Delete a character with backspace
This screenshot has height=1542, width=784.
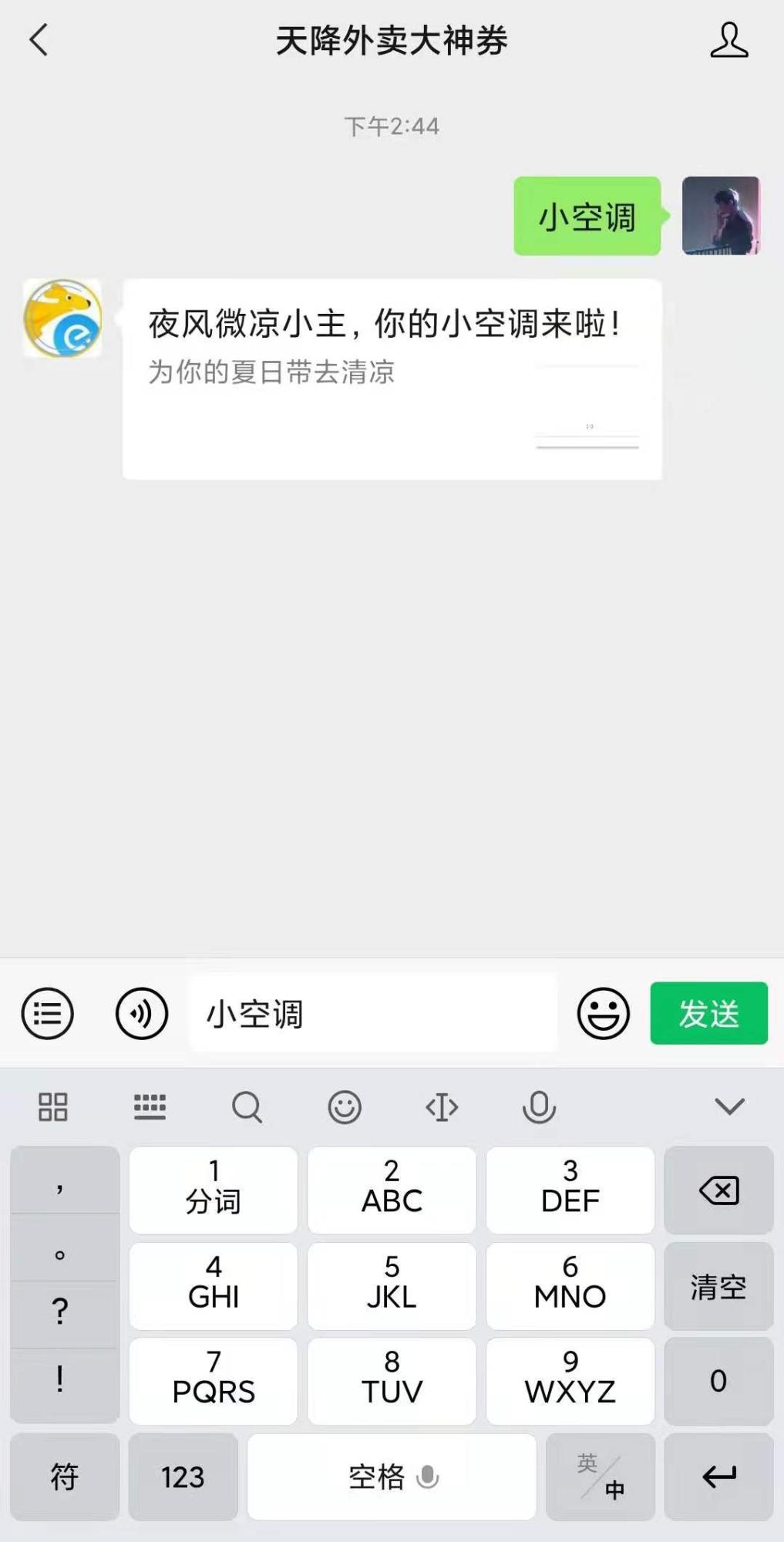coord(718,1190)
